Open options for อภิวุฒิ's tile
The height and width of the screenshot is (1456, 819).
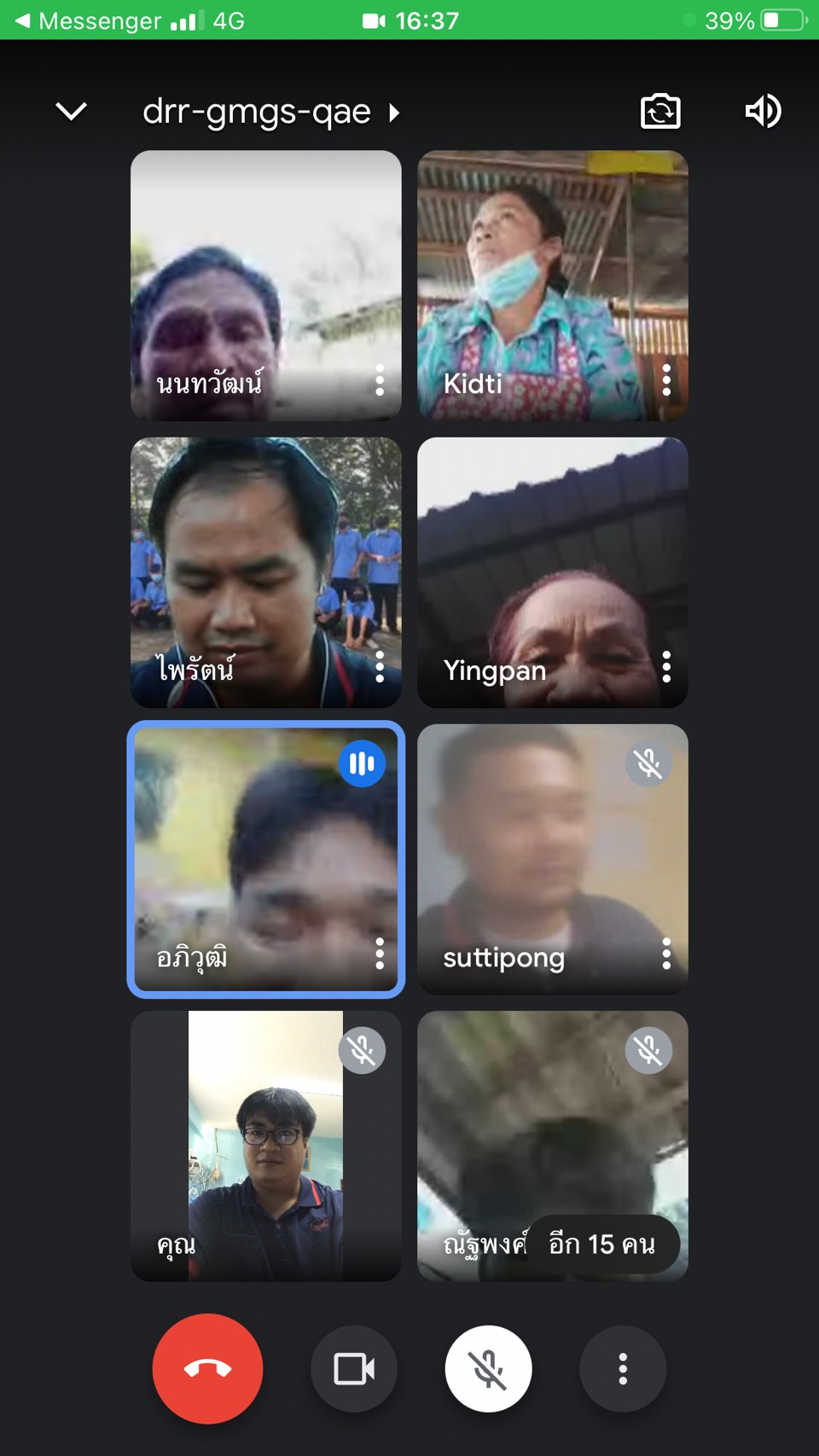pos(380,954)
